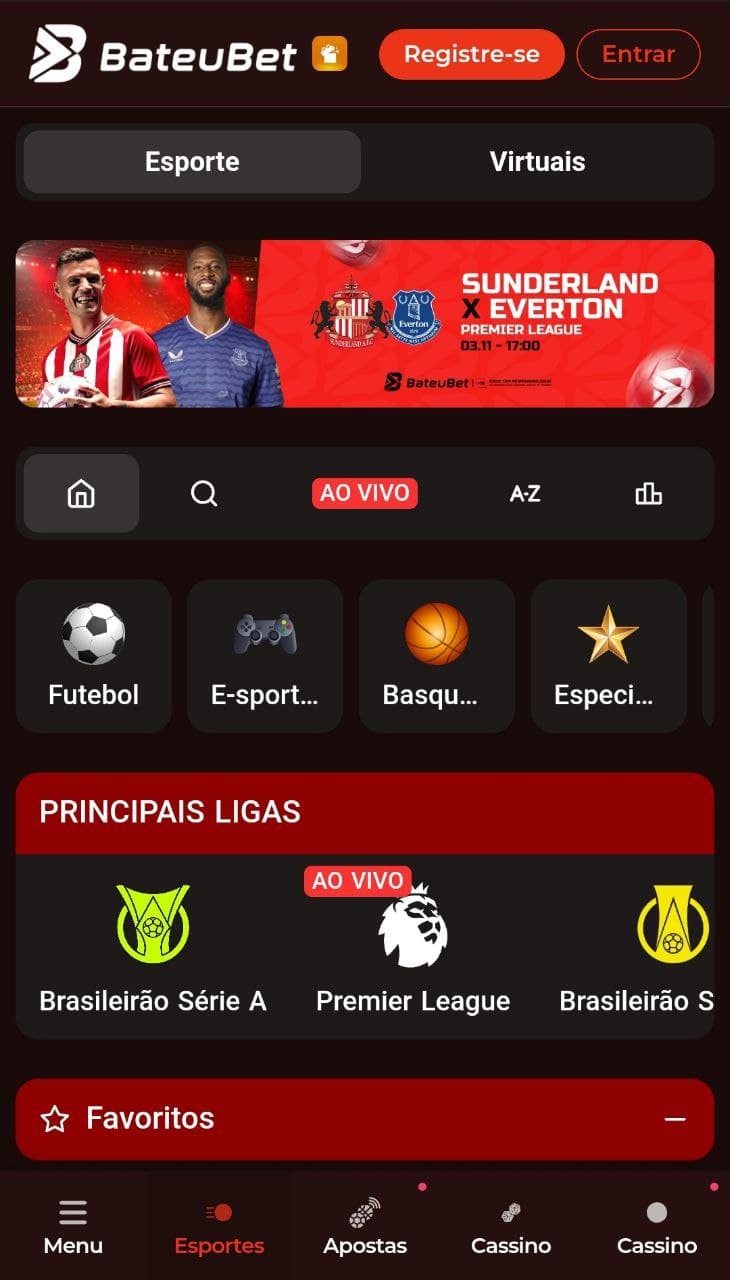Select the Basquete basketball category
Screen dimensions: 730x1280
point(436,655)
